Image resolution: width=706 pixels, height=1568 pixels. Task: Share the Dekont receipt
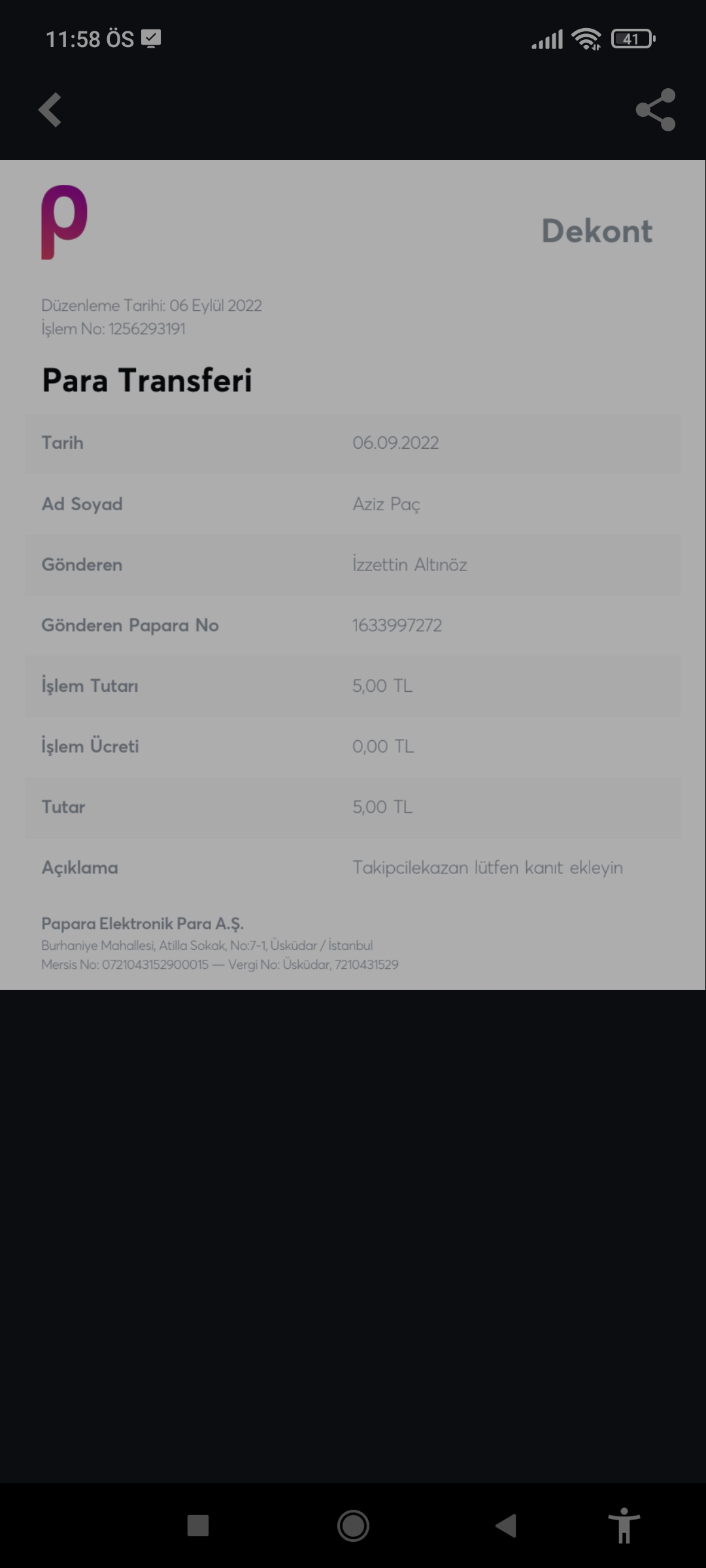point(655,110)
